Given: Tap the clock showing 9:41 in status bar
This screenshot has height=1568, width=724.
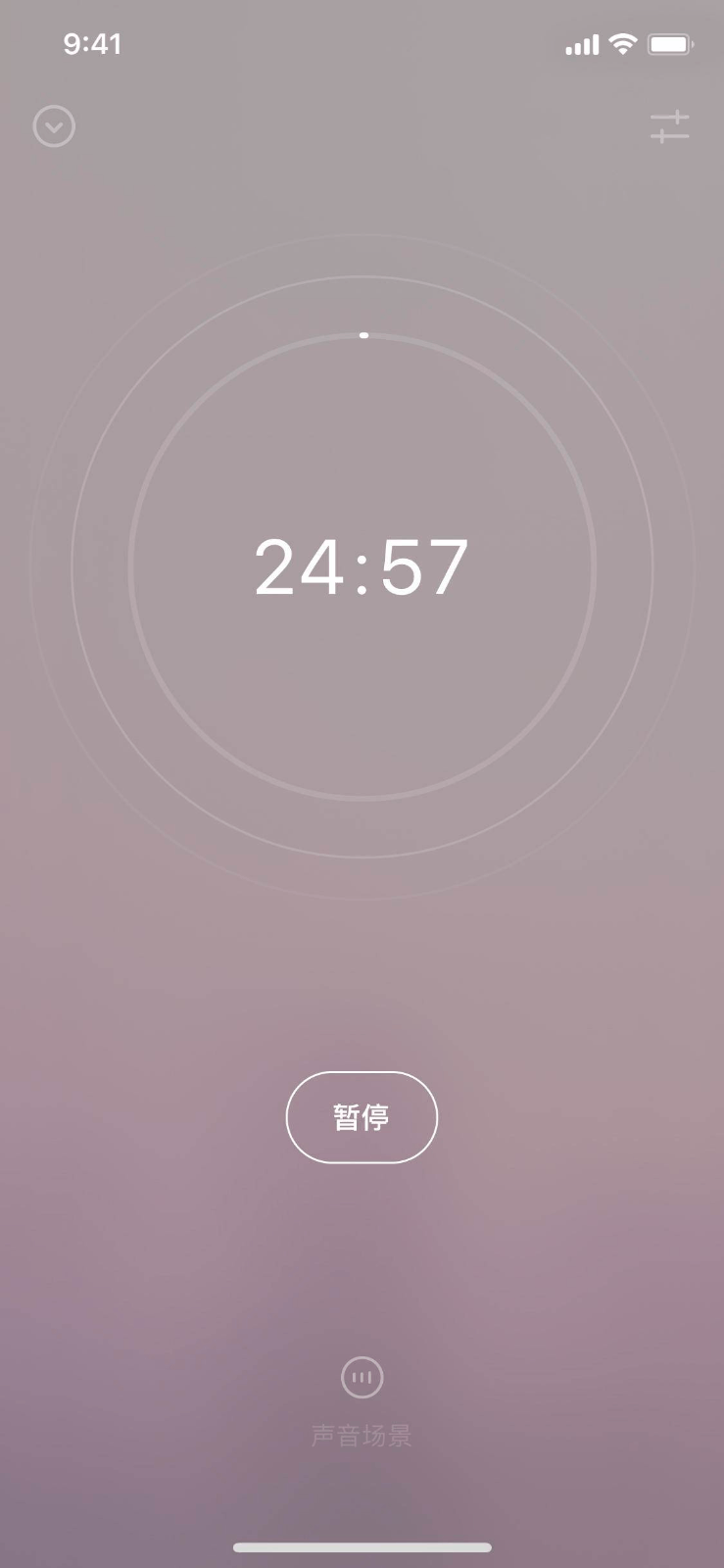Looking at the screenshot, I should [x=93, y=43].
